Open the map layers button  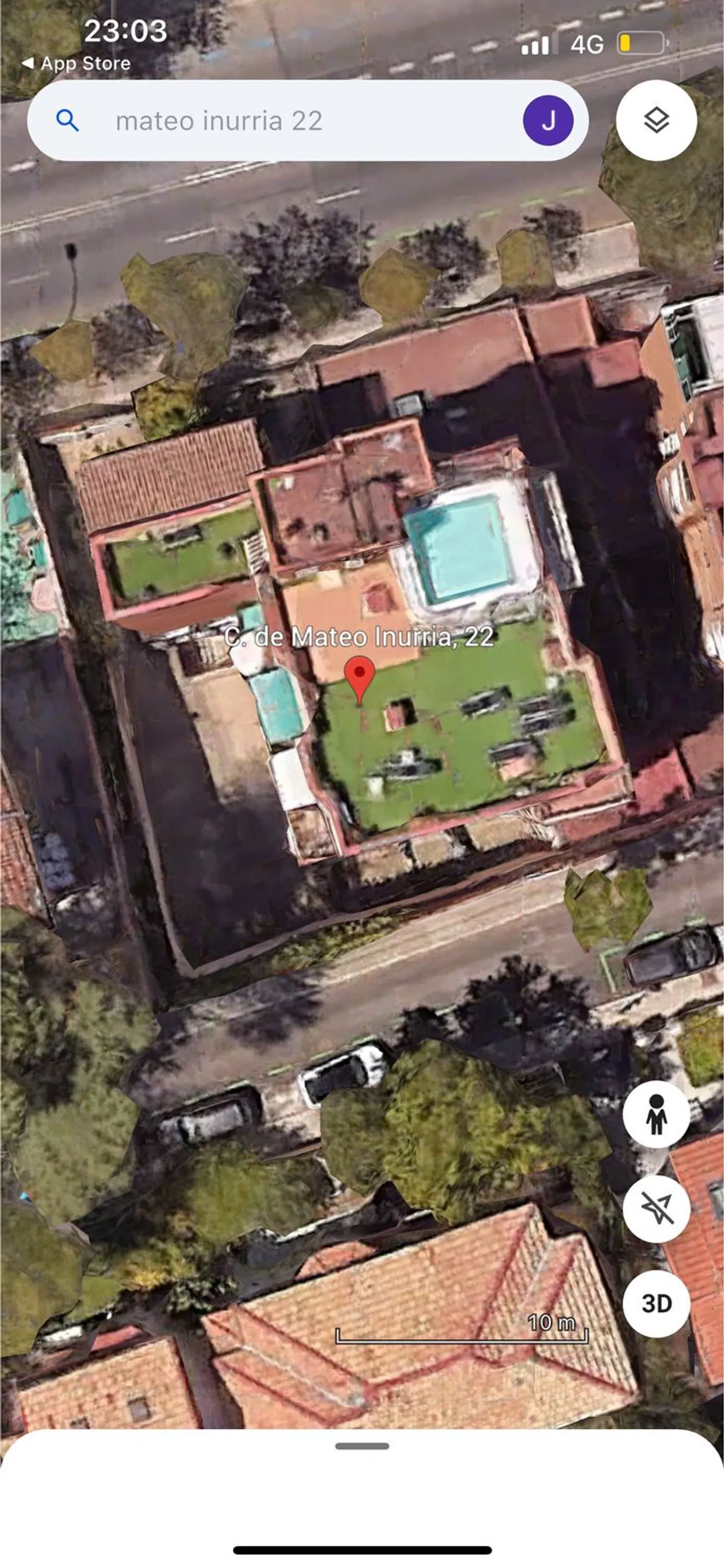click(656, 121)
